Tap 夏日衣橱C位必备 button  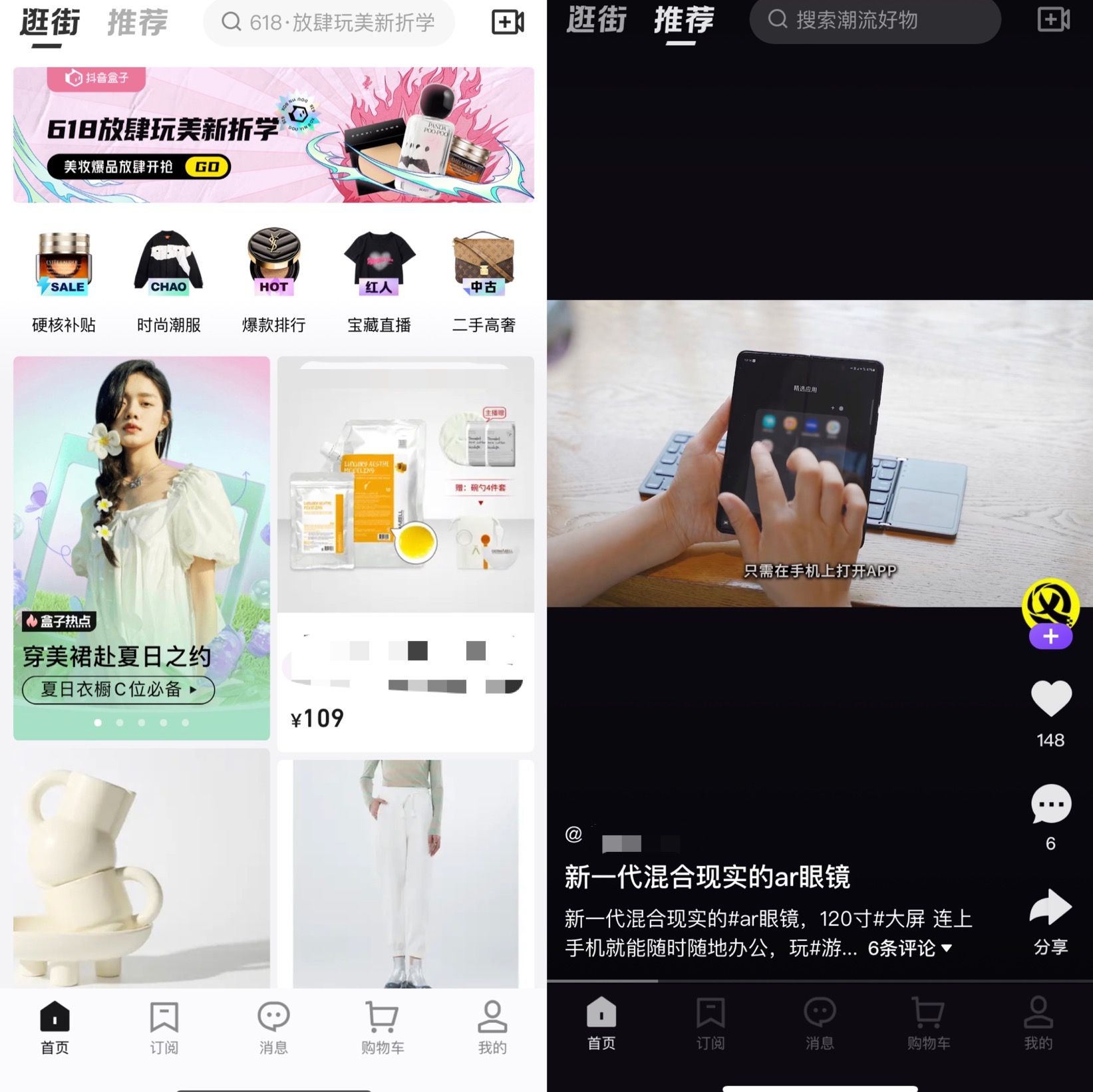[118, 690]
